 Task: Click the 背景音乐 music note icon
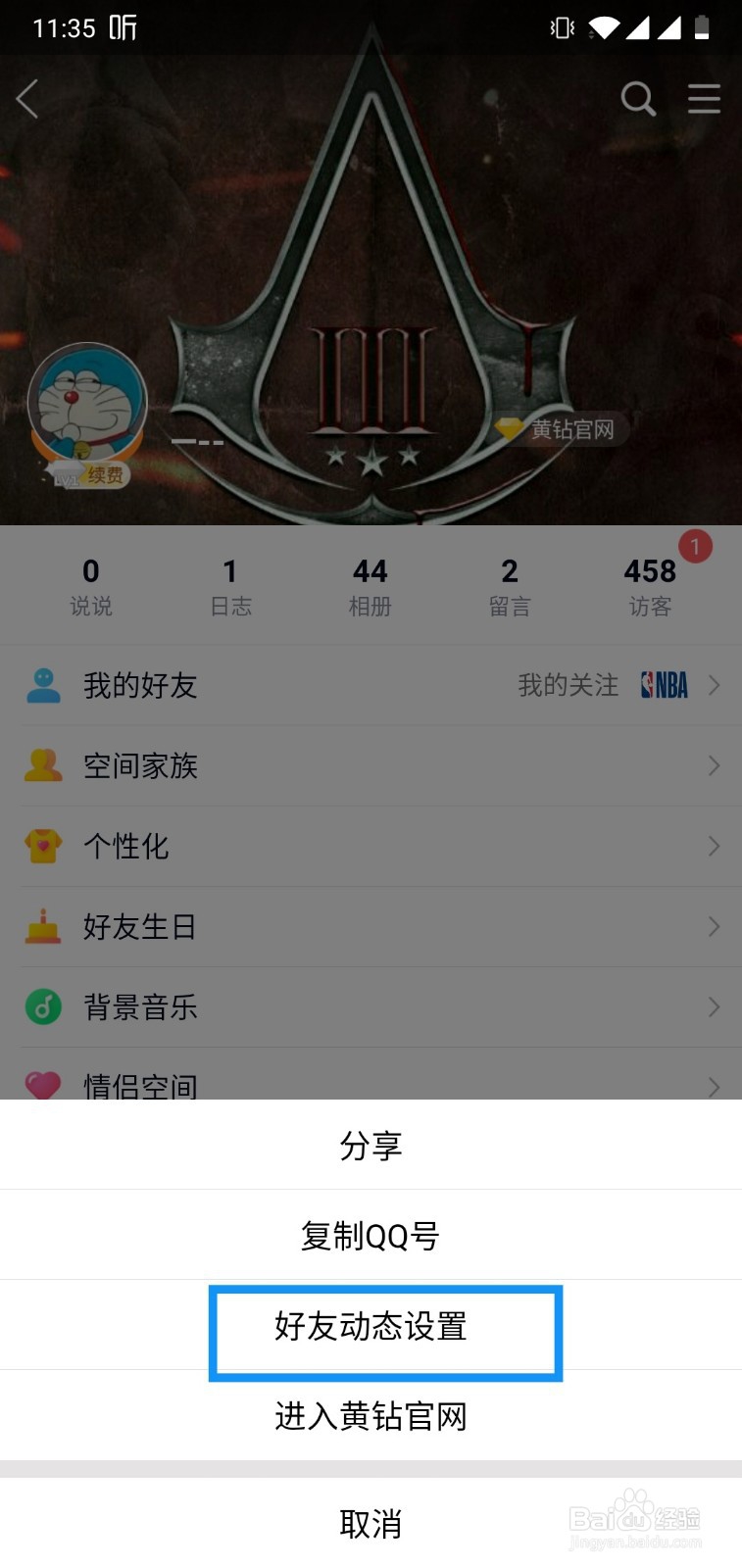42,1006
